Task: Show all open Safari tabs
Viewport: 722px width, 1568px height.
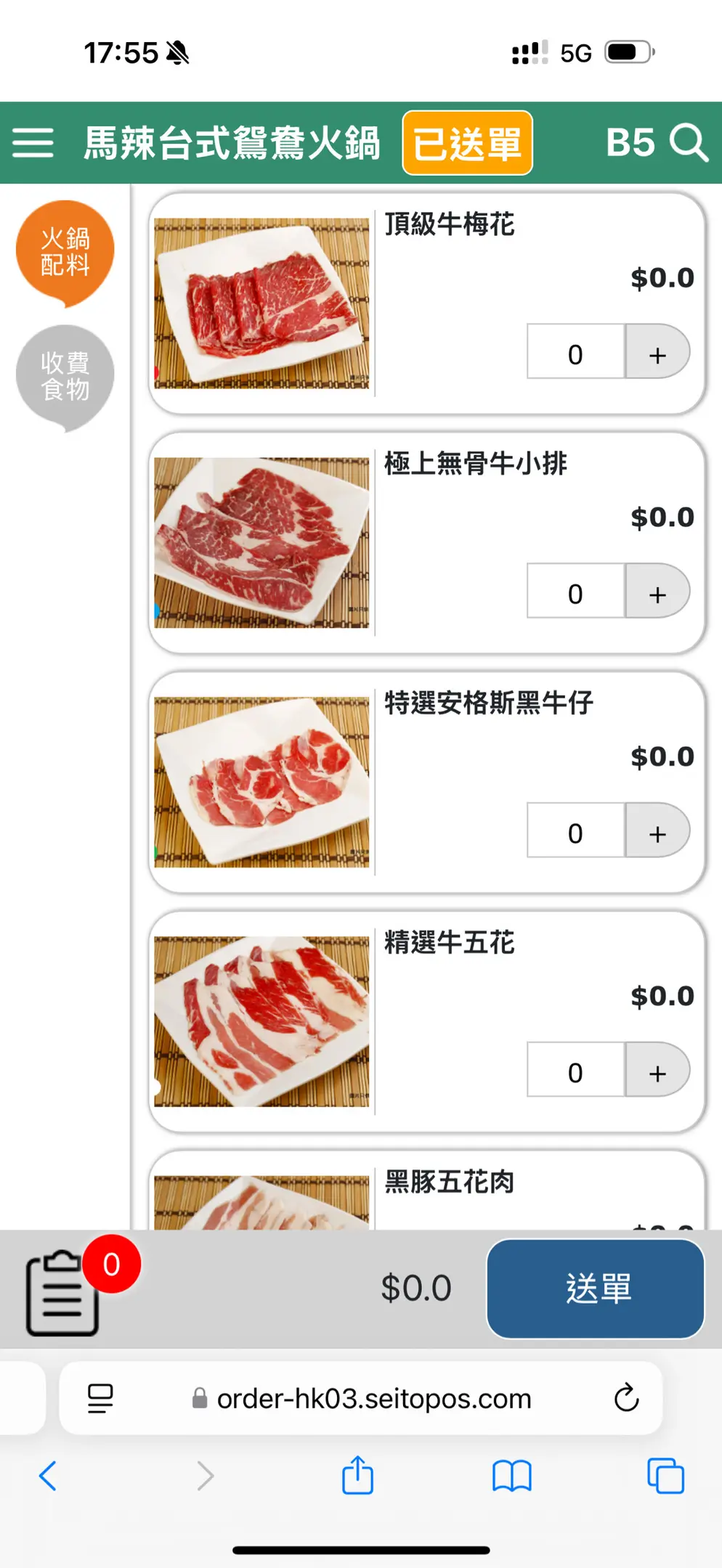Action: click(665, 1476)
